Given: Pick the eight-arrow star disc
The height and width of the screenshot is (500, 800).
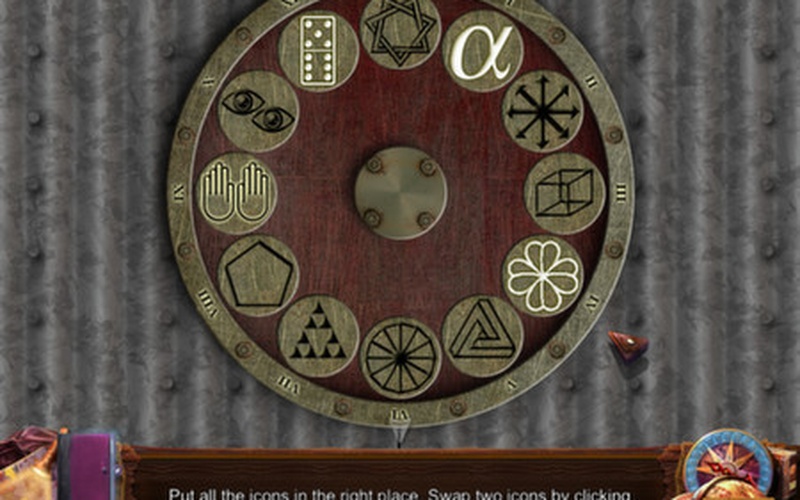Looking at the screenshot, I should 543,111.
